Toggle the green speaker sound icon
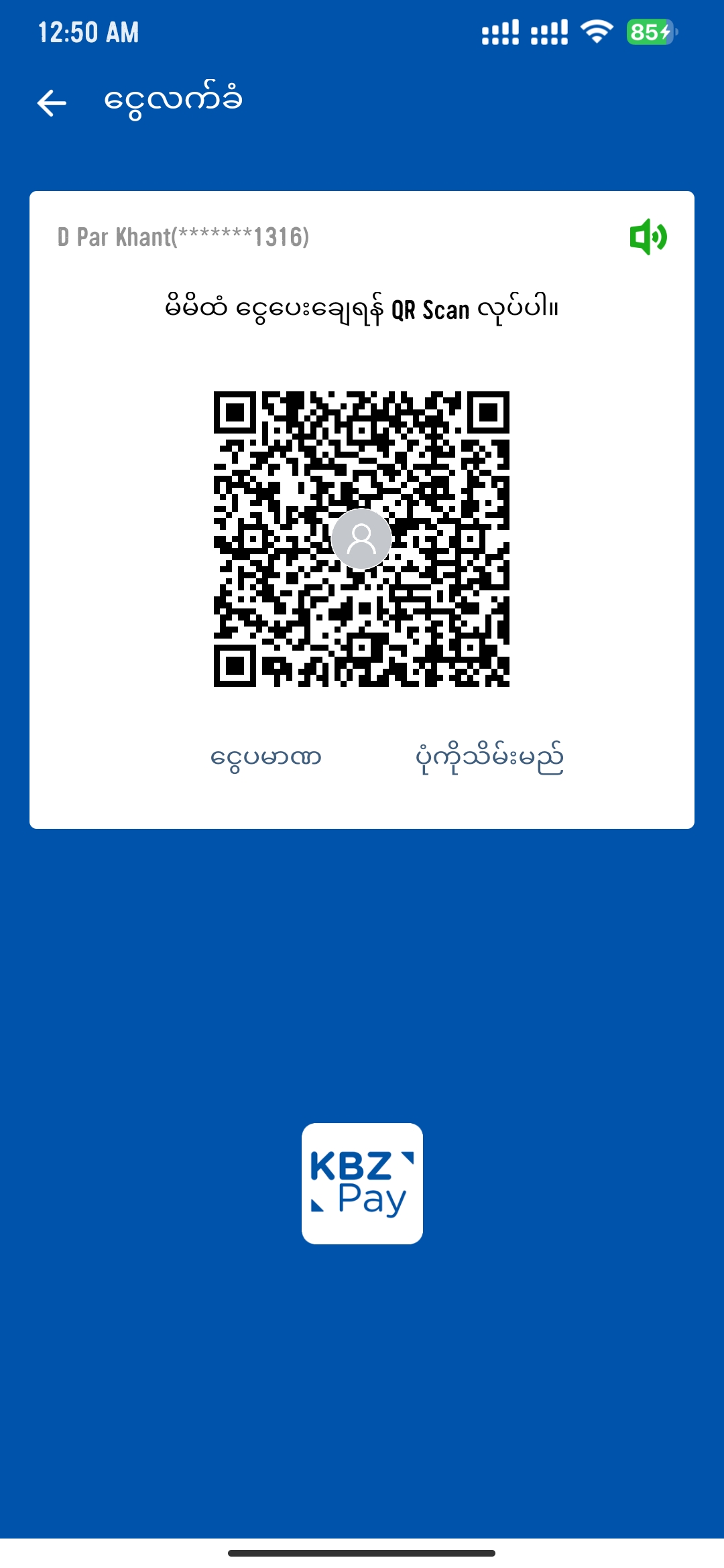Image resolution: width=724 pixels, height=1568 pixels. (x=648, y=237)
